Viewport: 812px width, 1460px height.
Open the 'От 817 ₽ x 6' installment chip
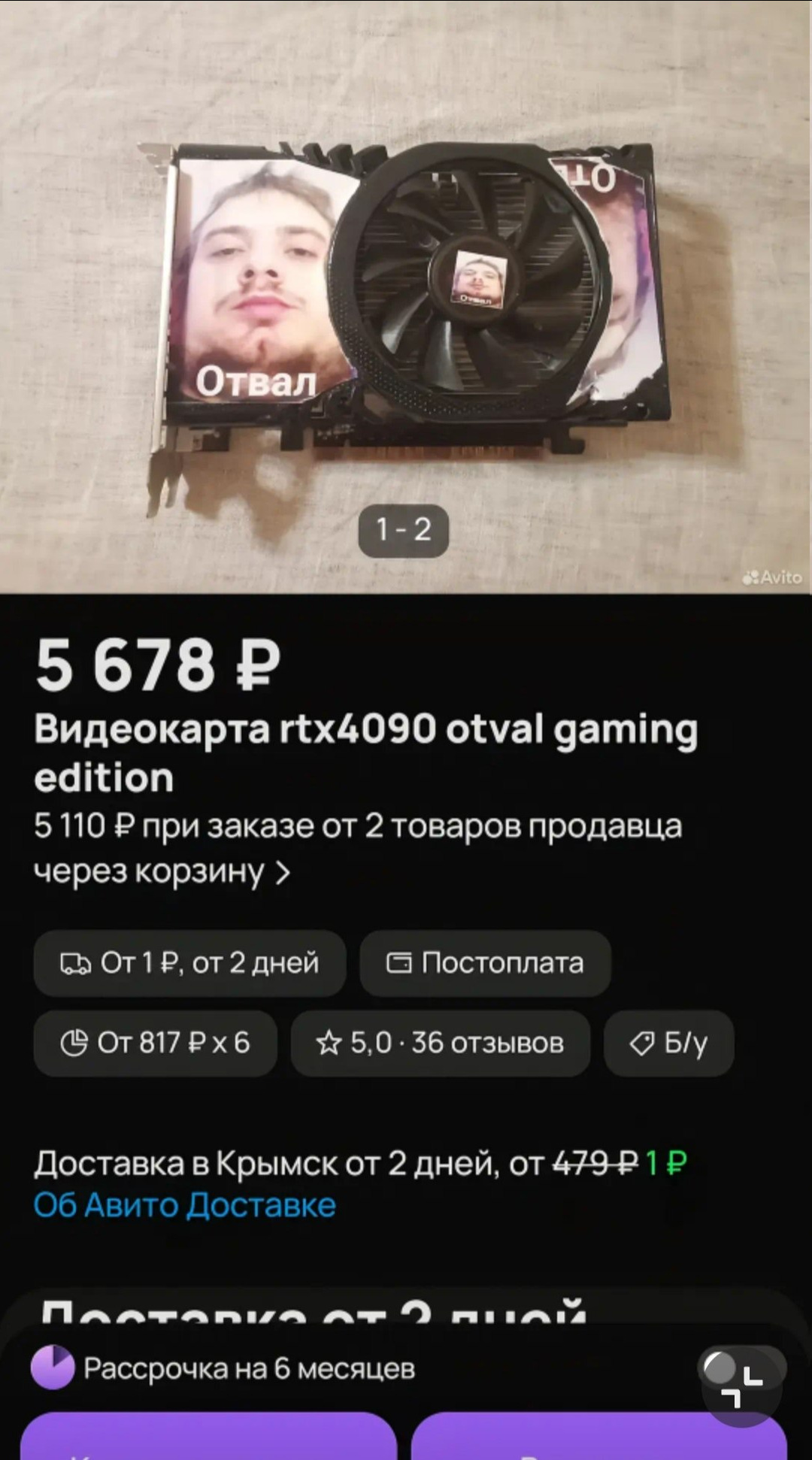click(155, 1044)
